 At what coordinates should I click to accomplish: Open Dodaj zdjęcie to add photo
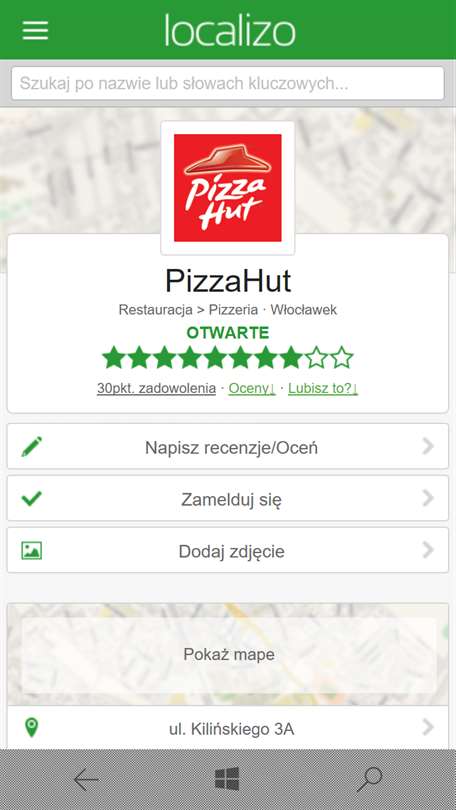[228, 551]
